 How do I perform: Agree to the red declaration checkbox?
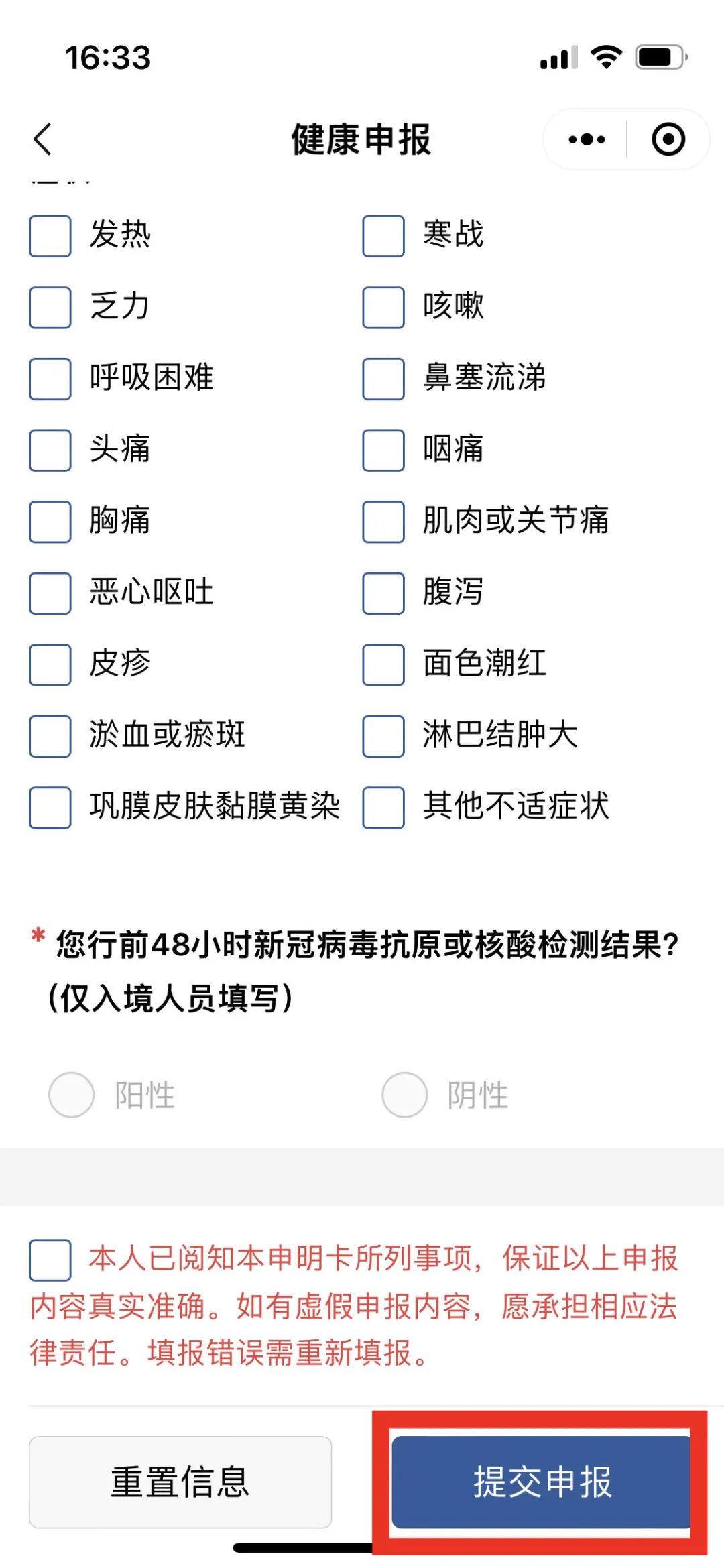pos(50,1260)
